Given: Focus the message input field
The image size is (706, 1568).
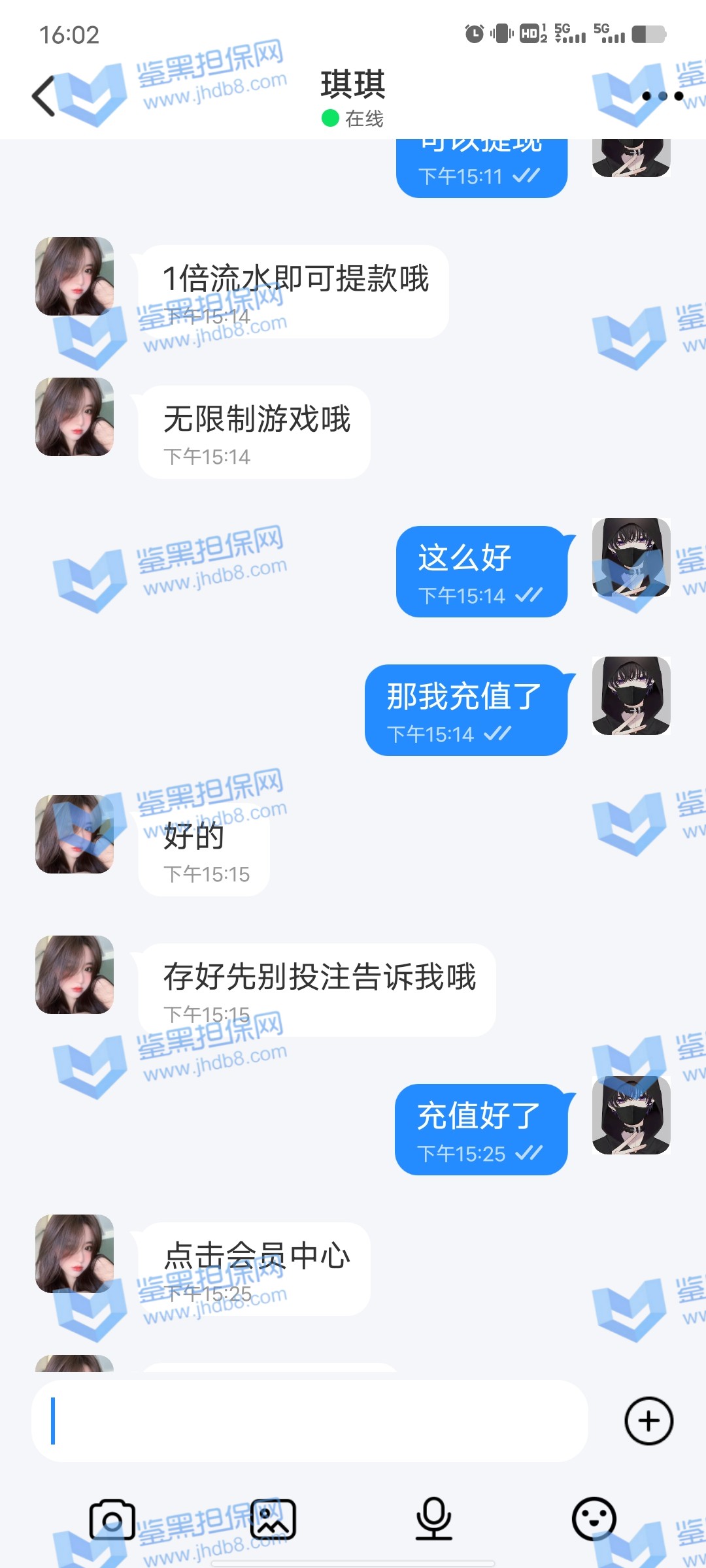Looking at the screenshot, I should 310,1420.
